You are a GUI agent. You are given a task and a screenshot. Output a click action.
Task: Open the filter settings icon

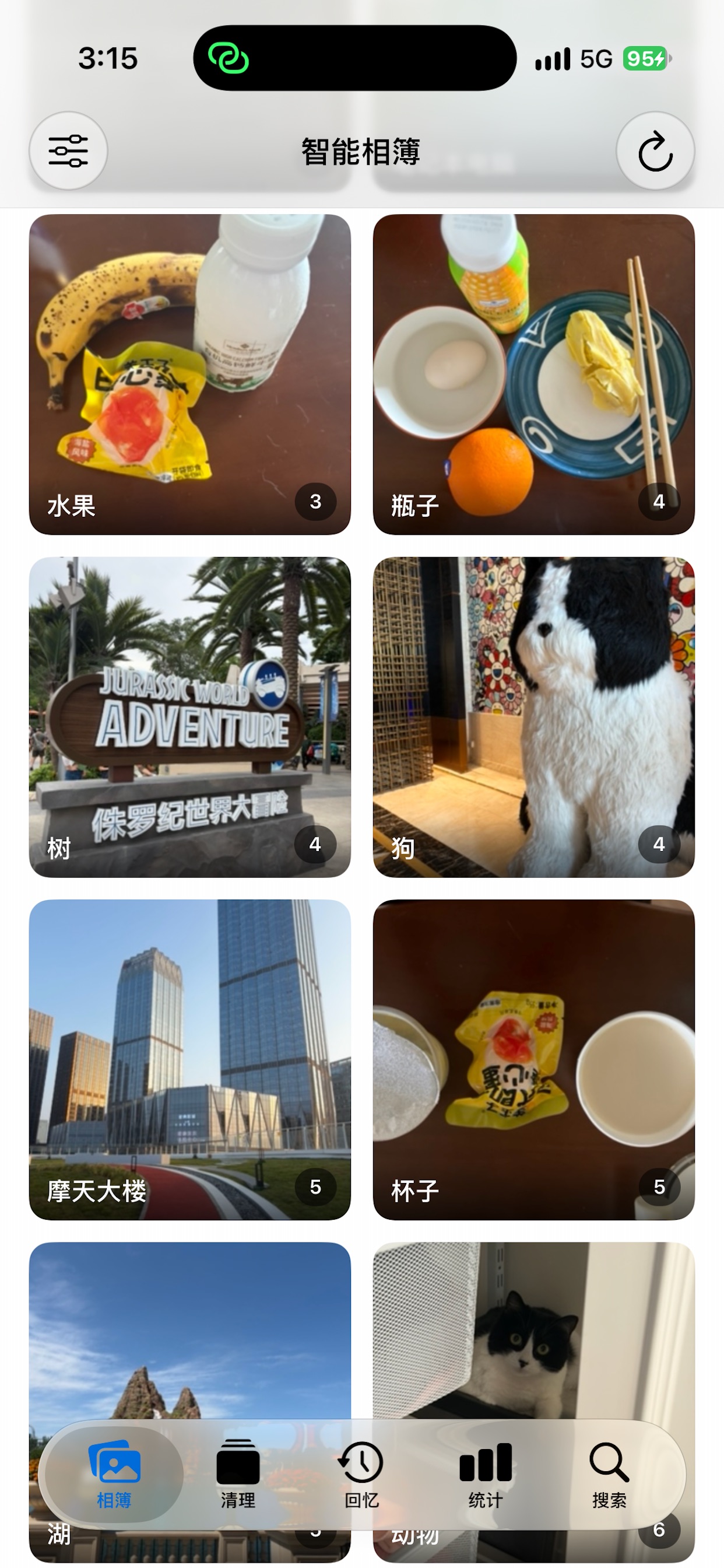point(68,151)
